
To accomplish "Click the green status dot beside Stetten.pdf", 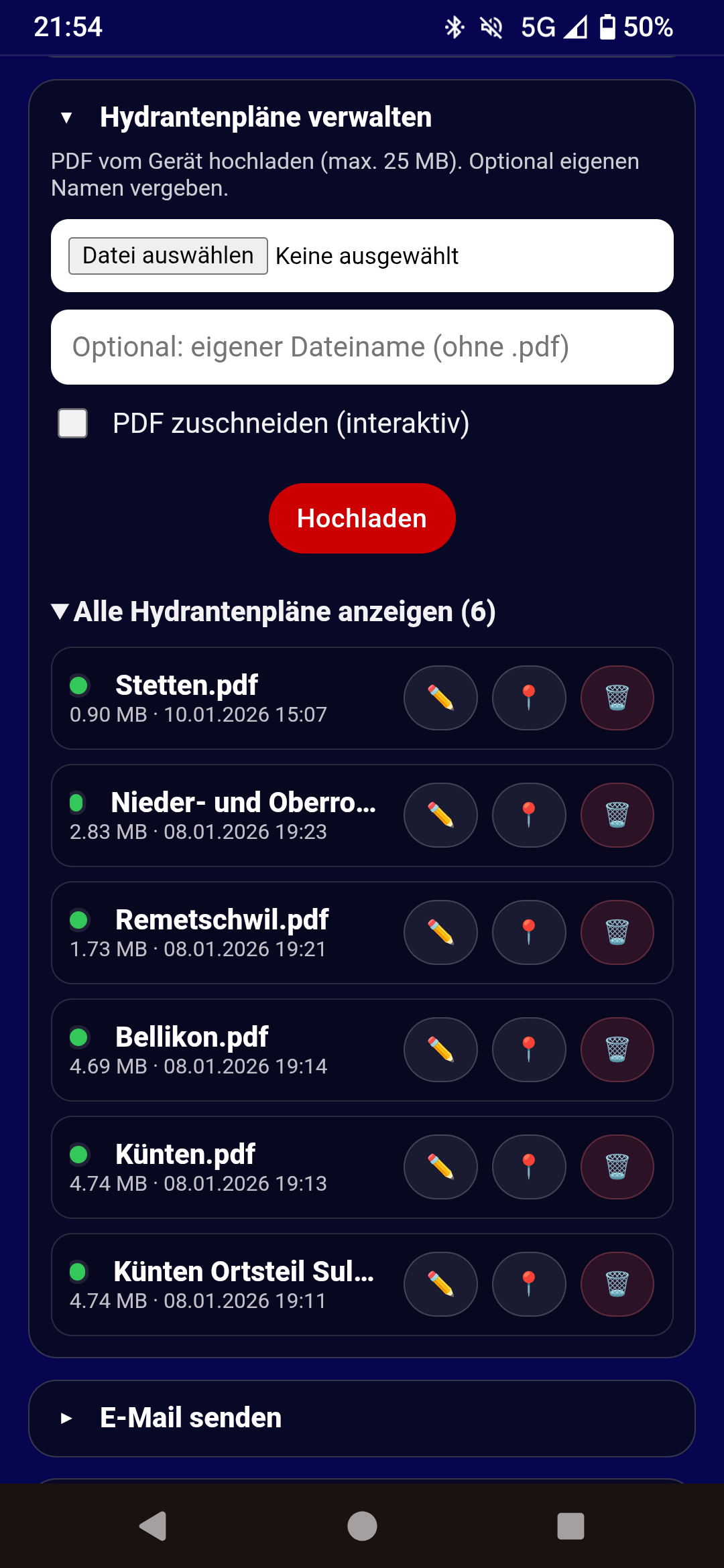I will pyautogui.click(x=80, y=685).
